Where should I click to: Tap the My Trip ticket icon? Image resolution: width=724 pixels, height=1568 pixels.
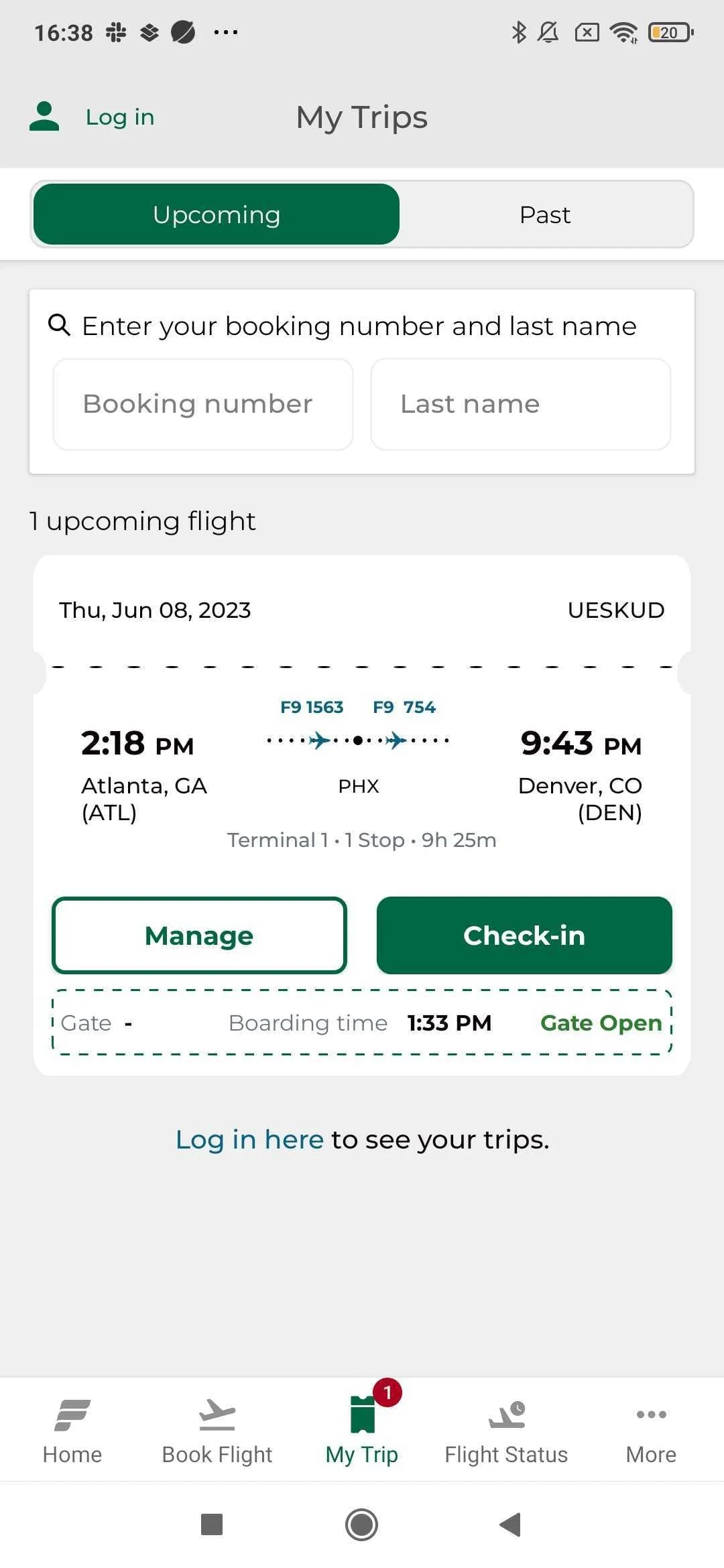point(361,1415)
